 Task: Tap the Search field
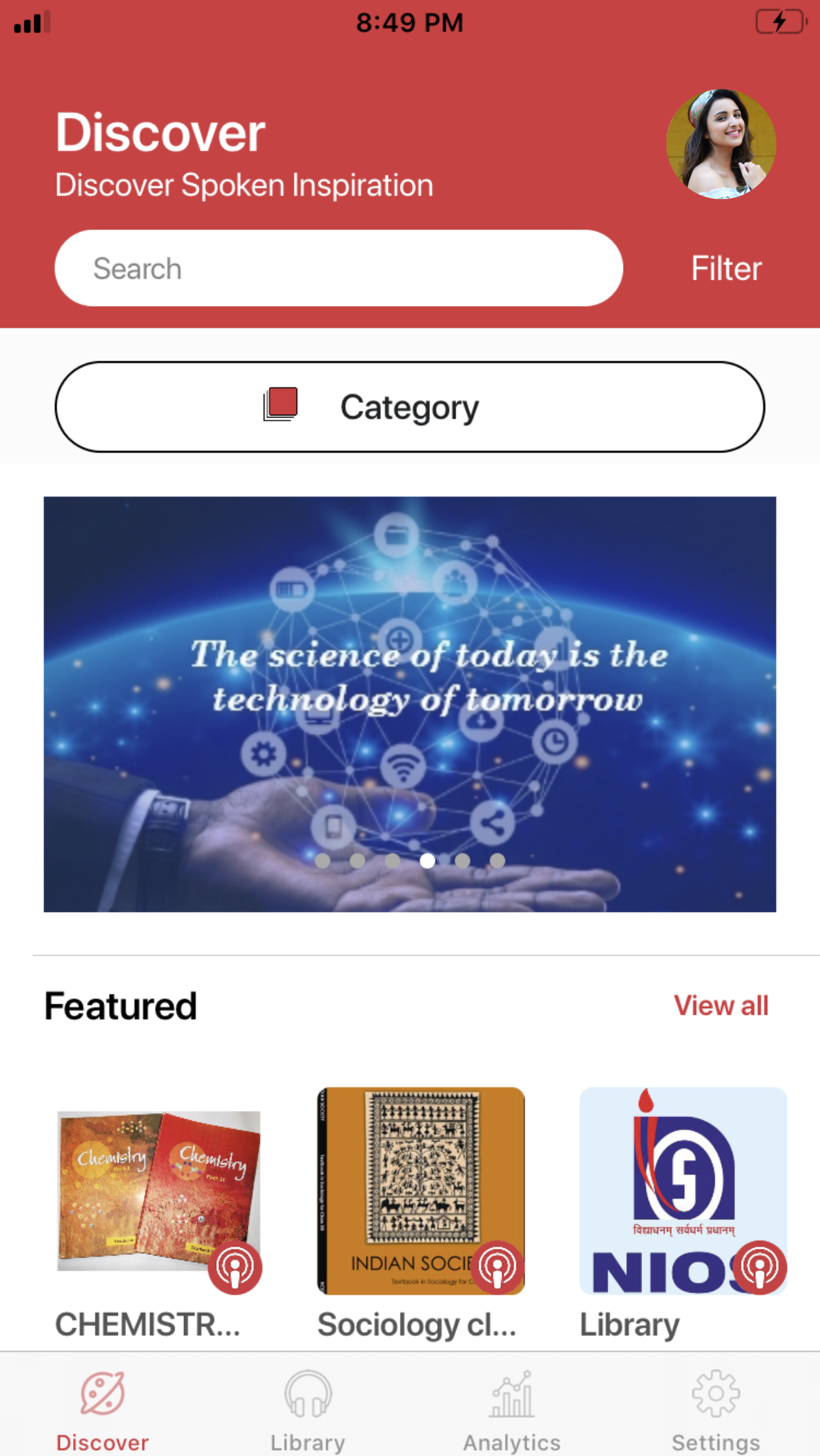click(x=338, y=268)
